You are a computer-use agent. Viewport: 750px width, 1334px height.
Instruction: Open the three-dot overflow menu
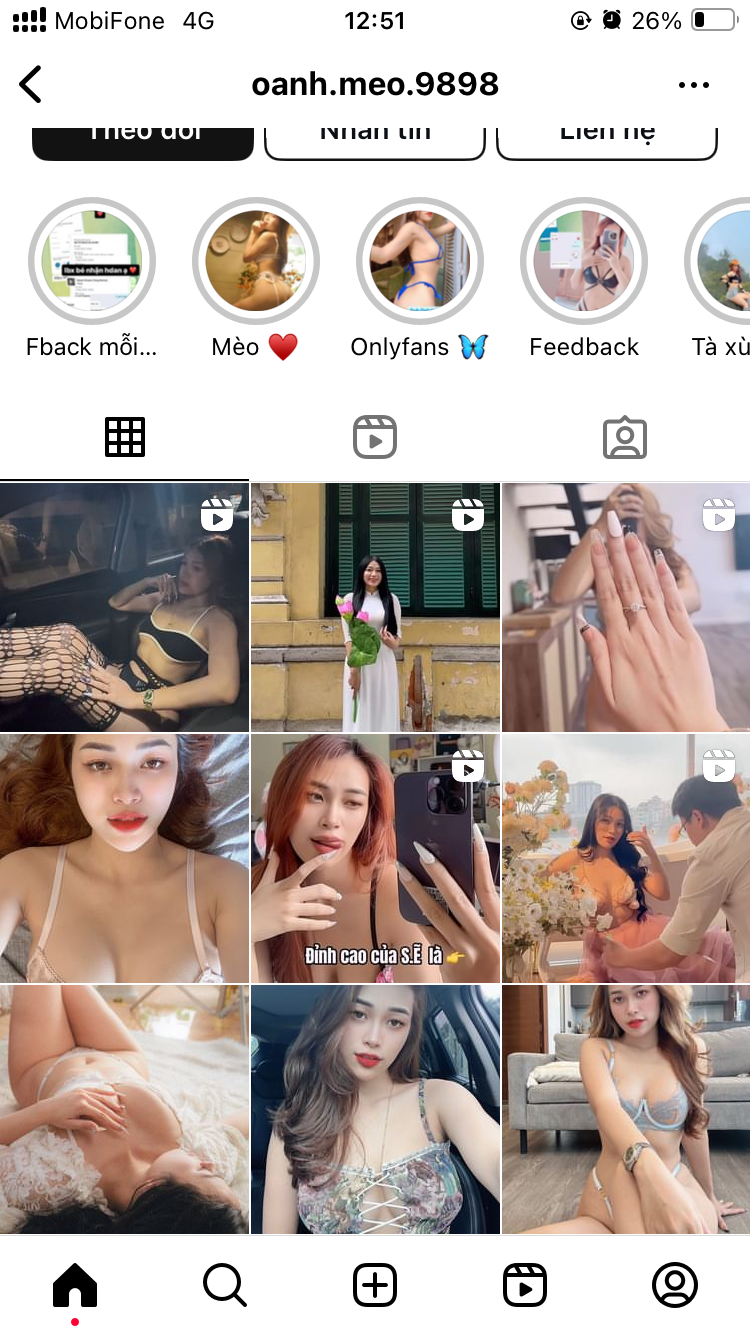pos(693,86)
